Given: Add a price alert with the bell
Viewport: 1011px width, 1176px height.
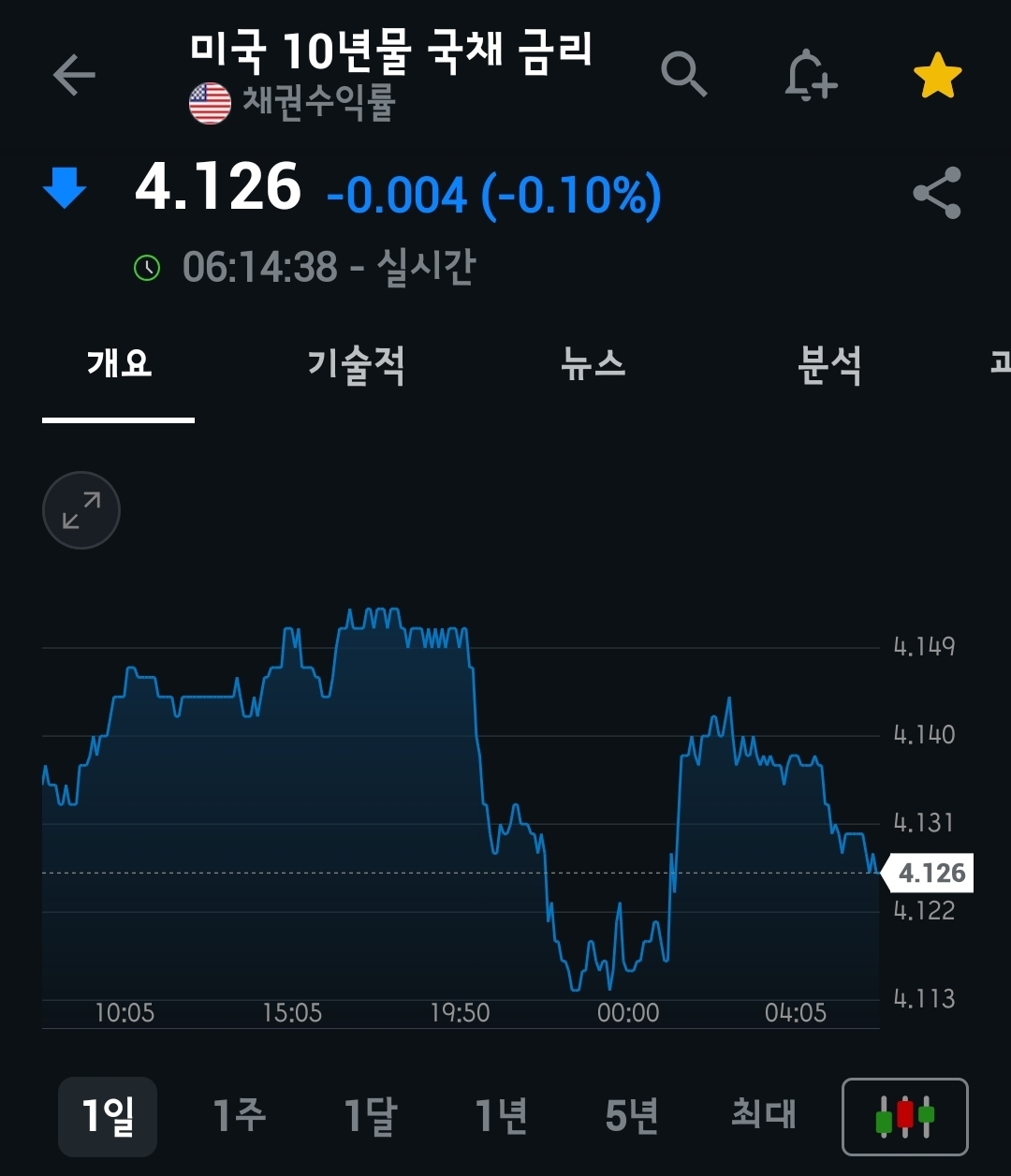Looking at the screenshot, I should [810, 75].
